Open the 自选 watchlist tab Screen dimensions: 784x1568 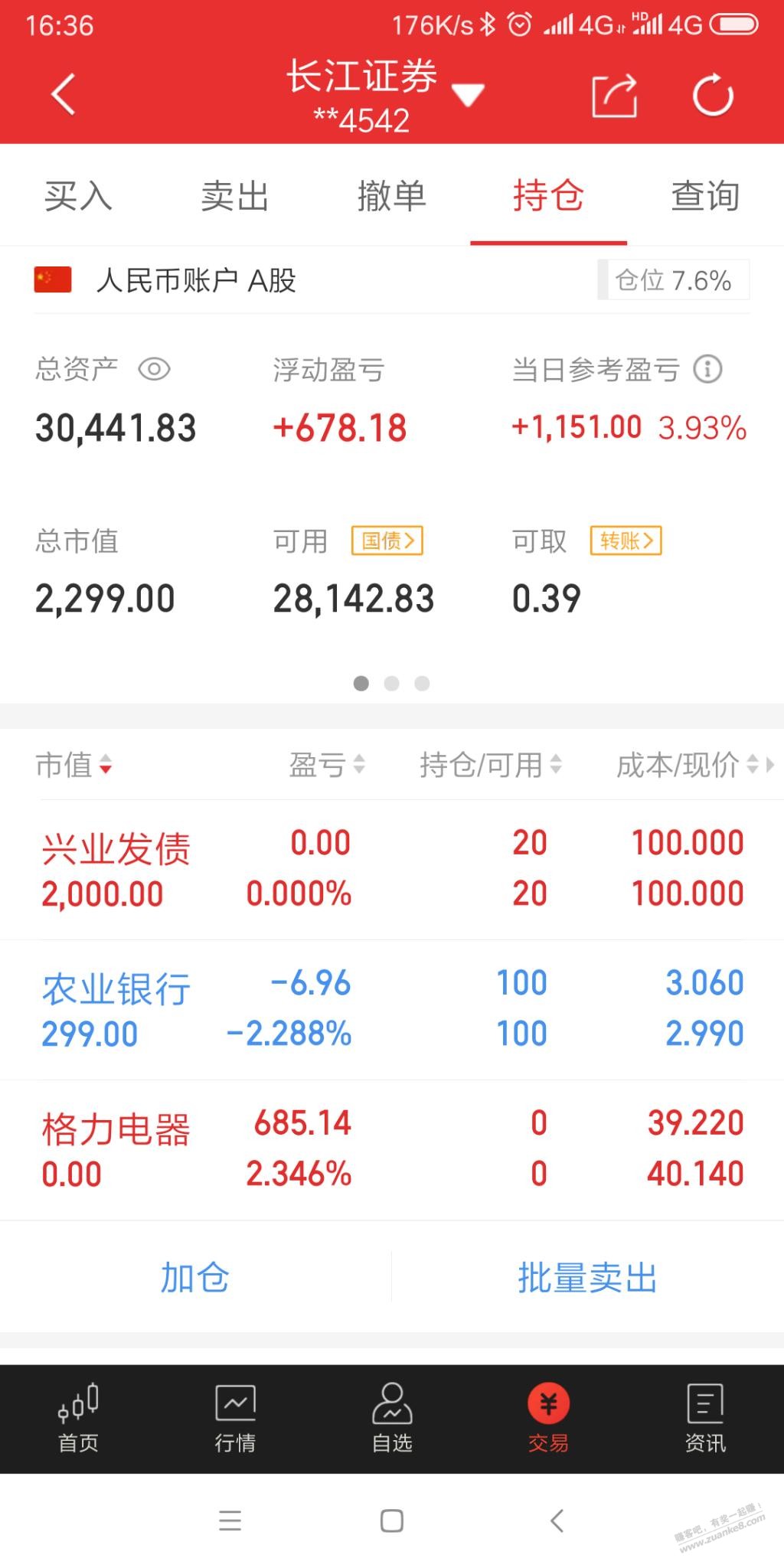pos(392,1419)
